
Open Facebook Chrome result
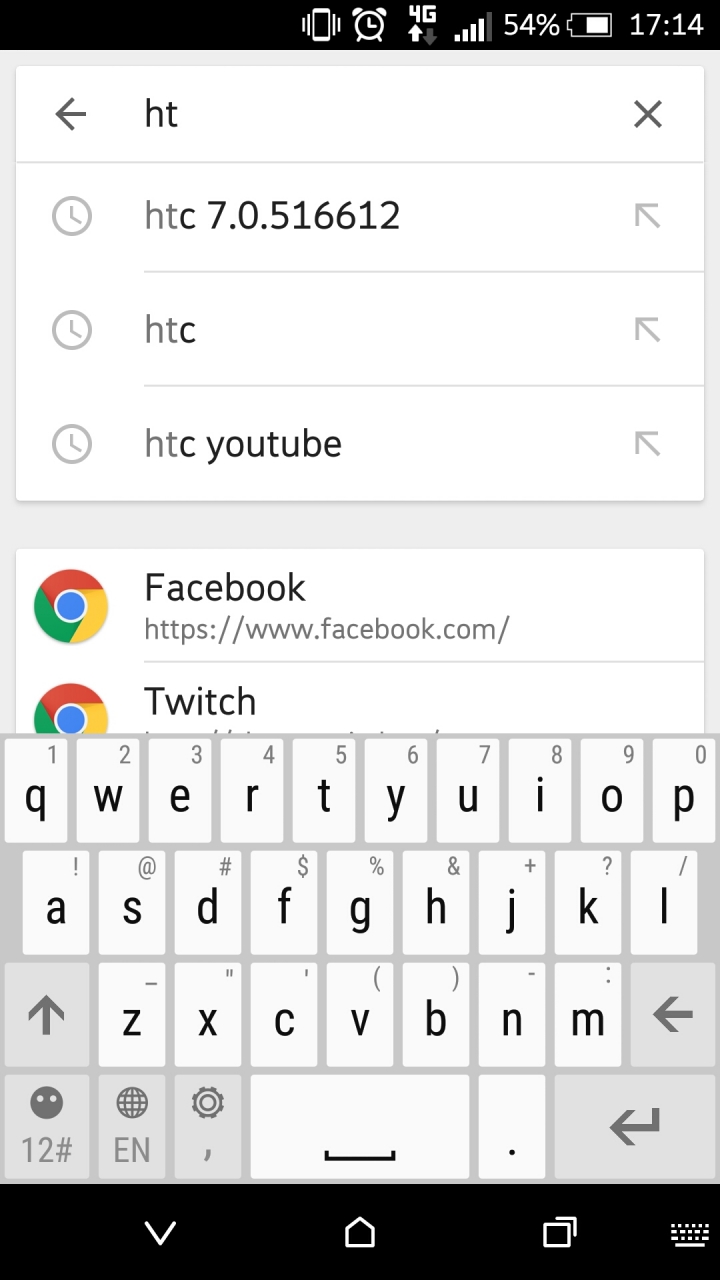coord(360,605)
